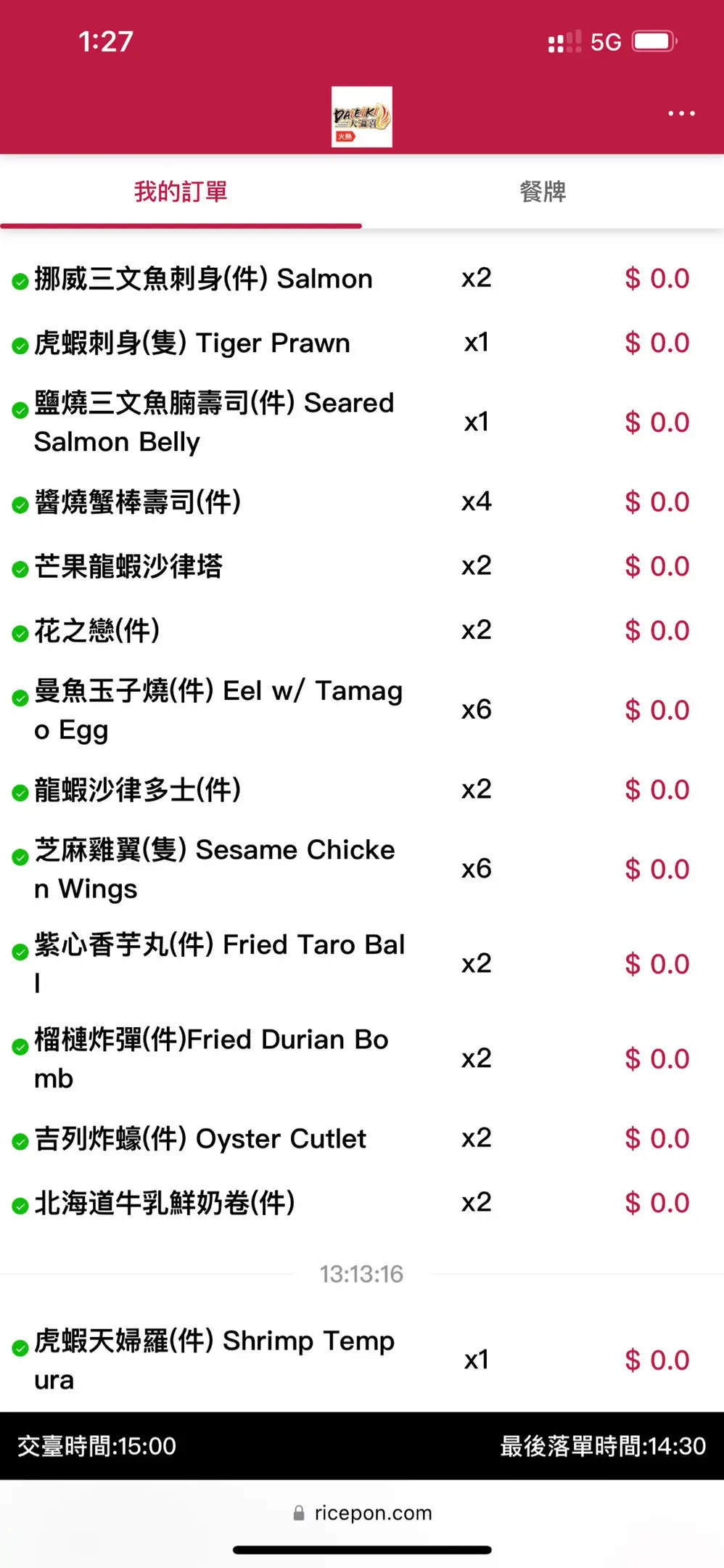Select the 我的訂單 tab
The width and height of the screenshot is (724, 1568).
point(181,192)
